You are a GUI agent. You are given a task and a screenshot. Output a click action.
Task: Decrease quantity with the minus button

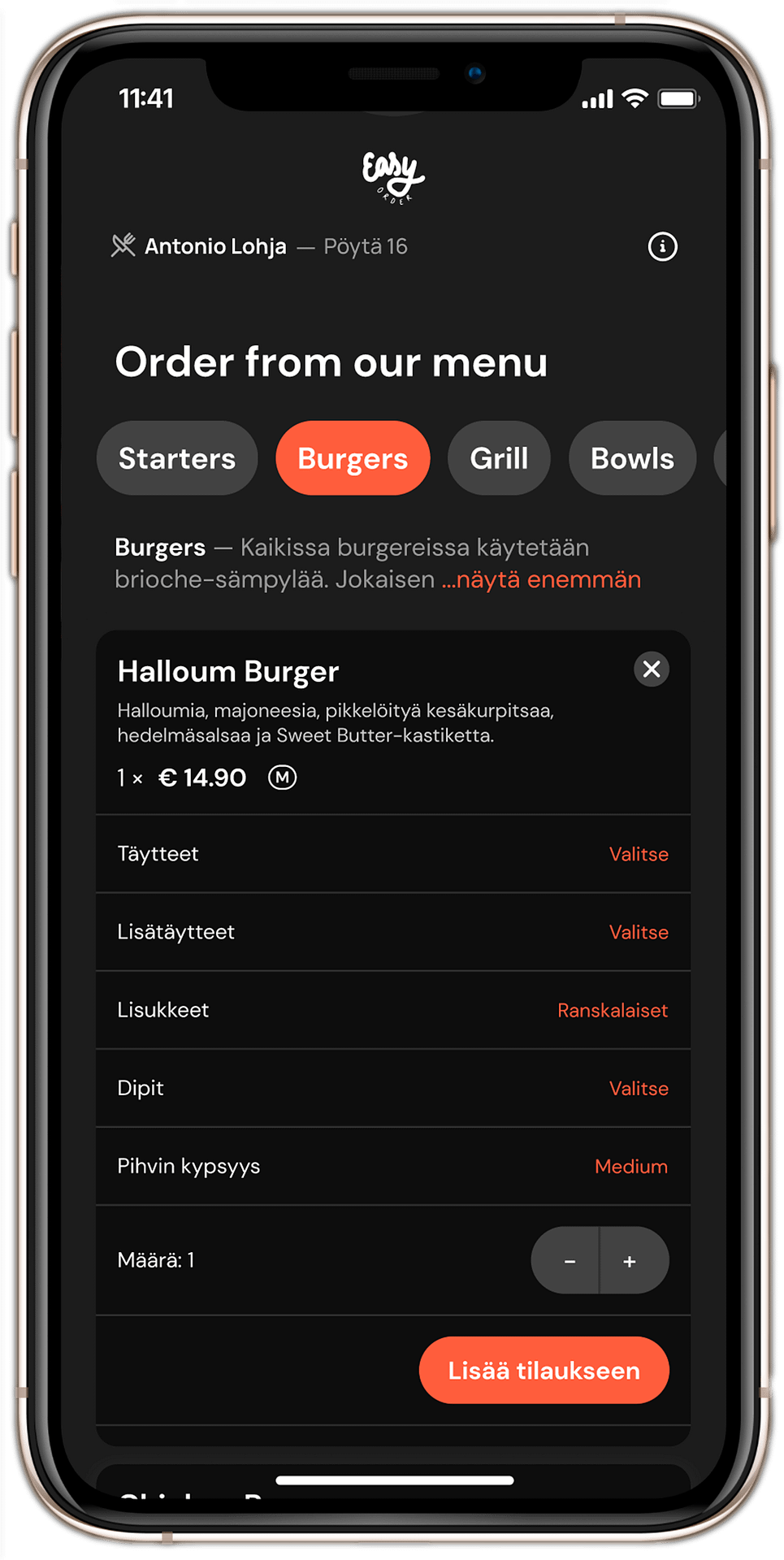(x=570, y=1261)
